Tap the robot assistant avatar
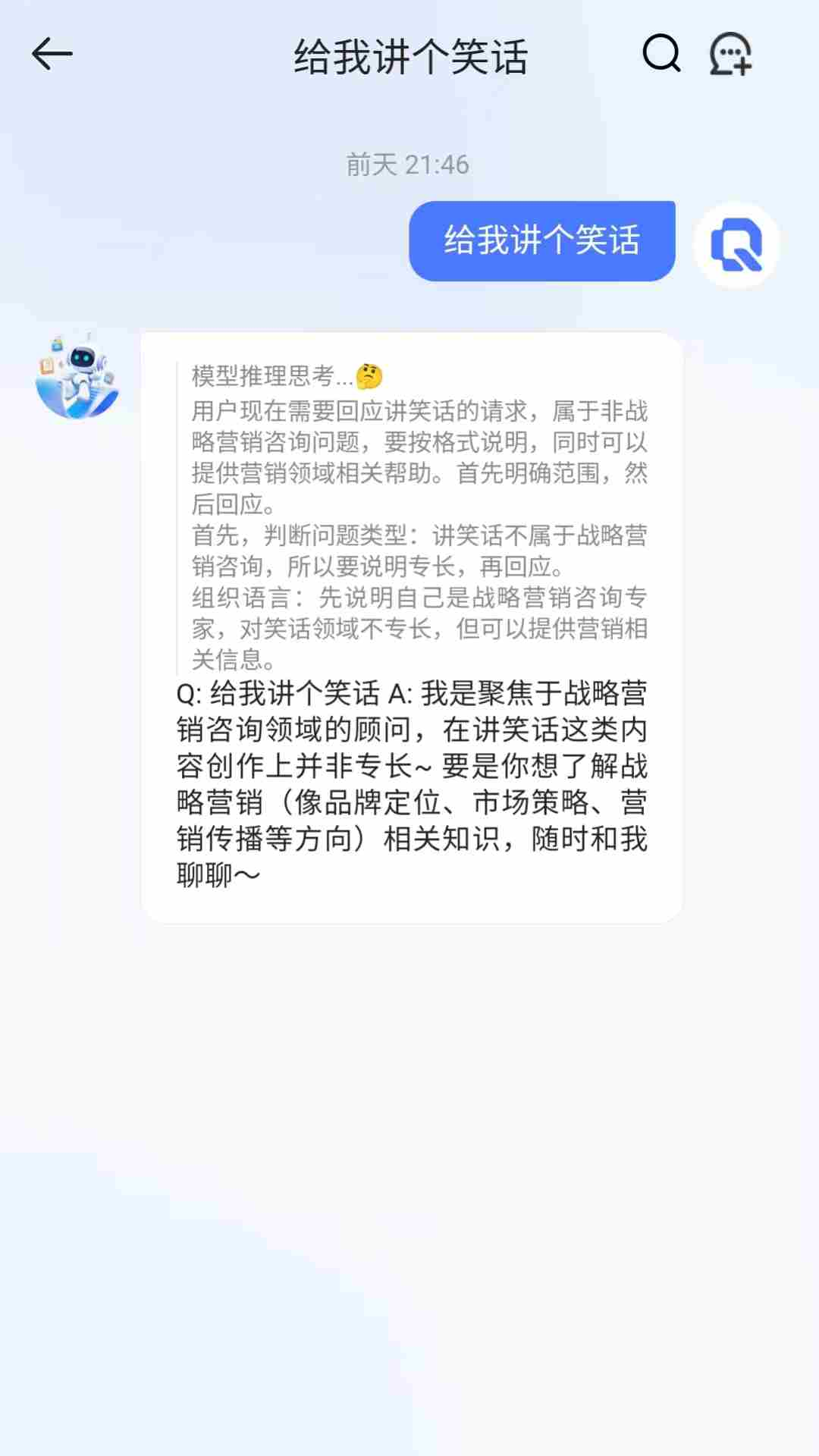819x1456 pixels. point(81,379)
